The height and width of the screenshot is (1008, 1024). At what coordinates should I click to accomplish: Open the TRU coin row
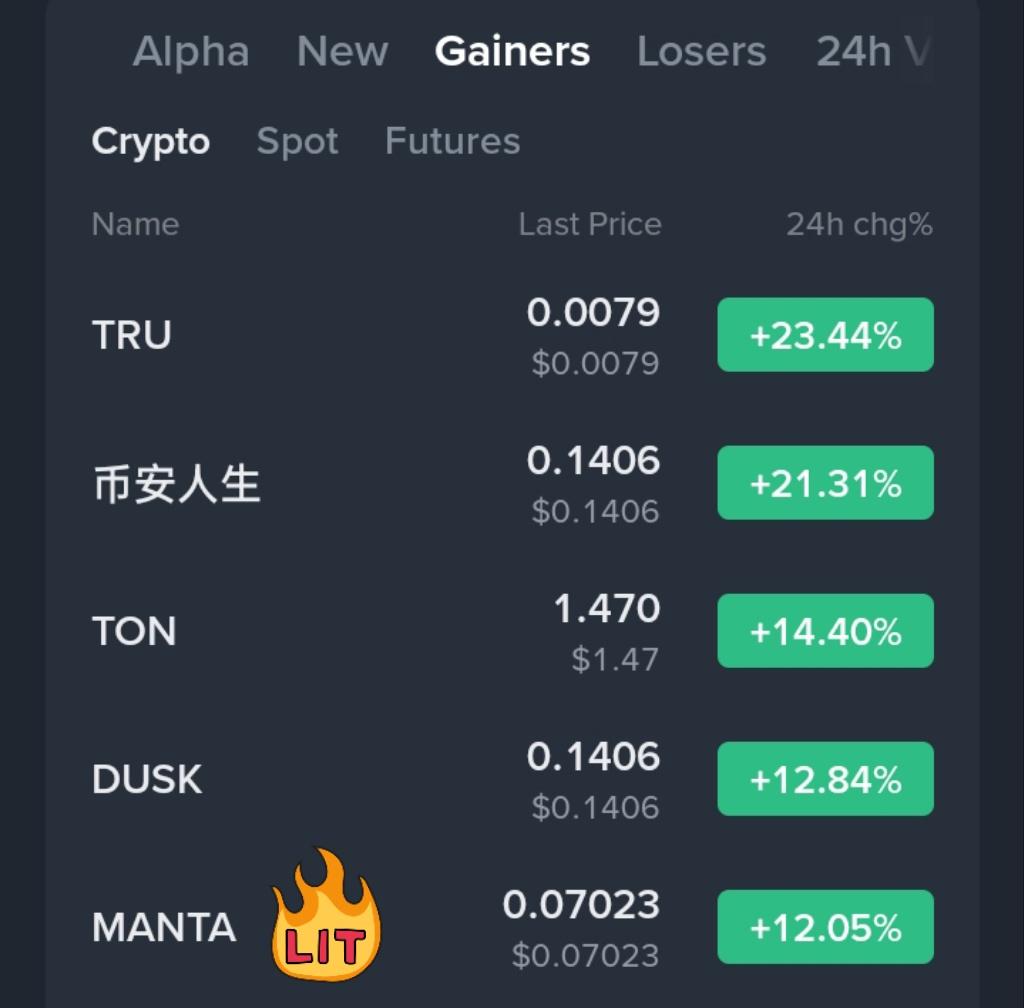point(132,335)
